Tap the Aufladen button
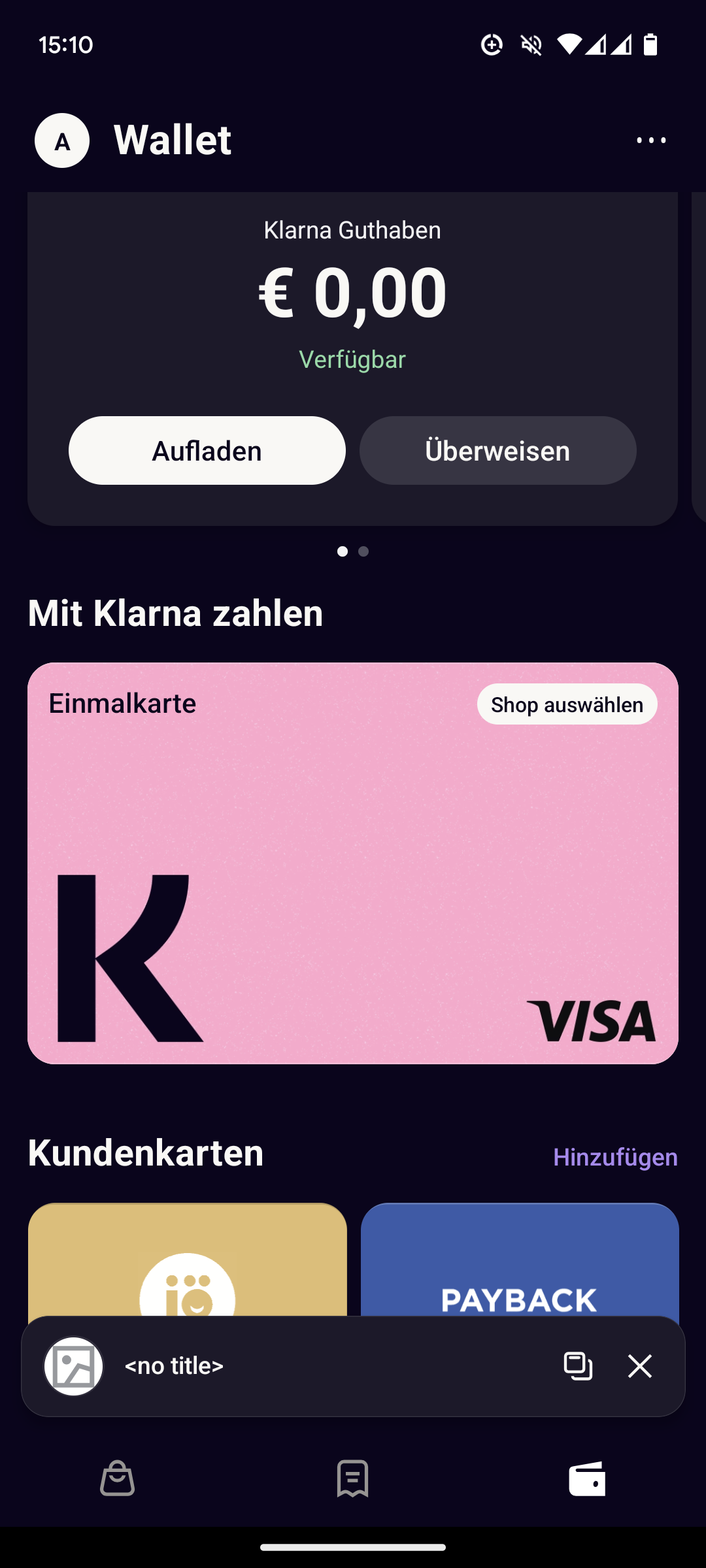The image size is (706, 1568). (x=207, y=451)
